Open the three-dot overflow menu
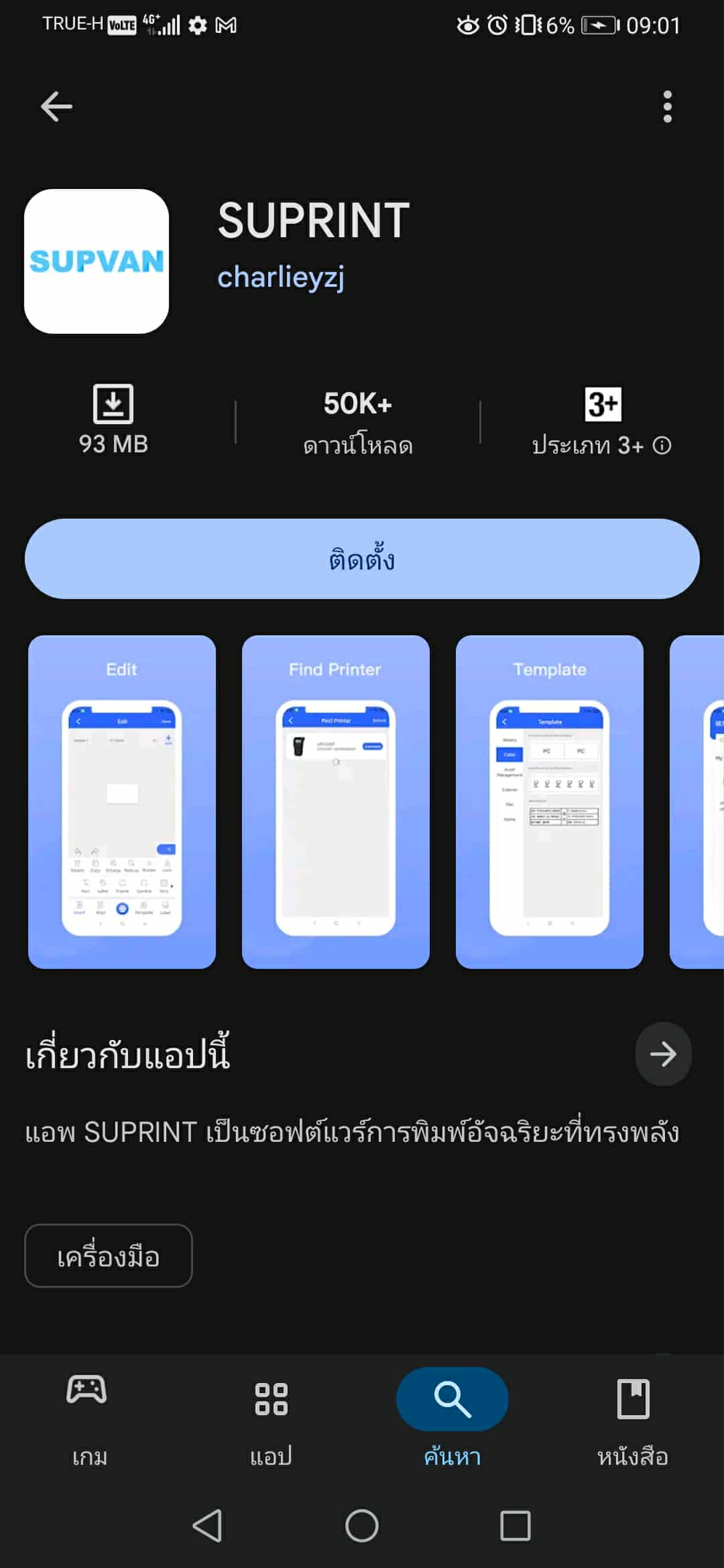Viewport: 724px width, 1568px height. coord(666,107)
